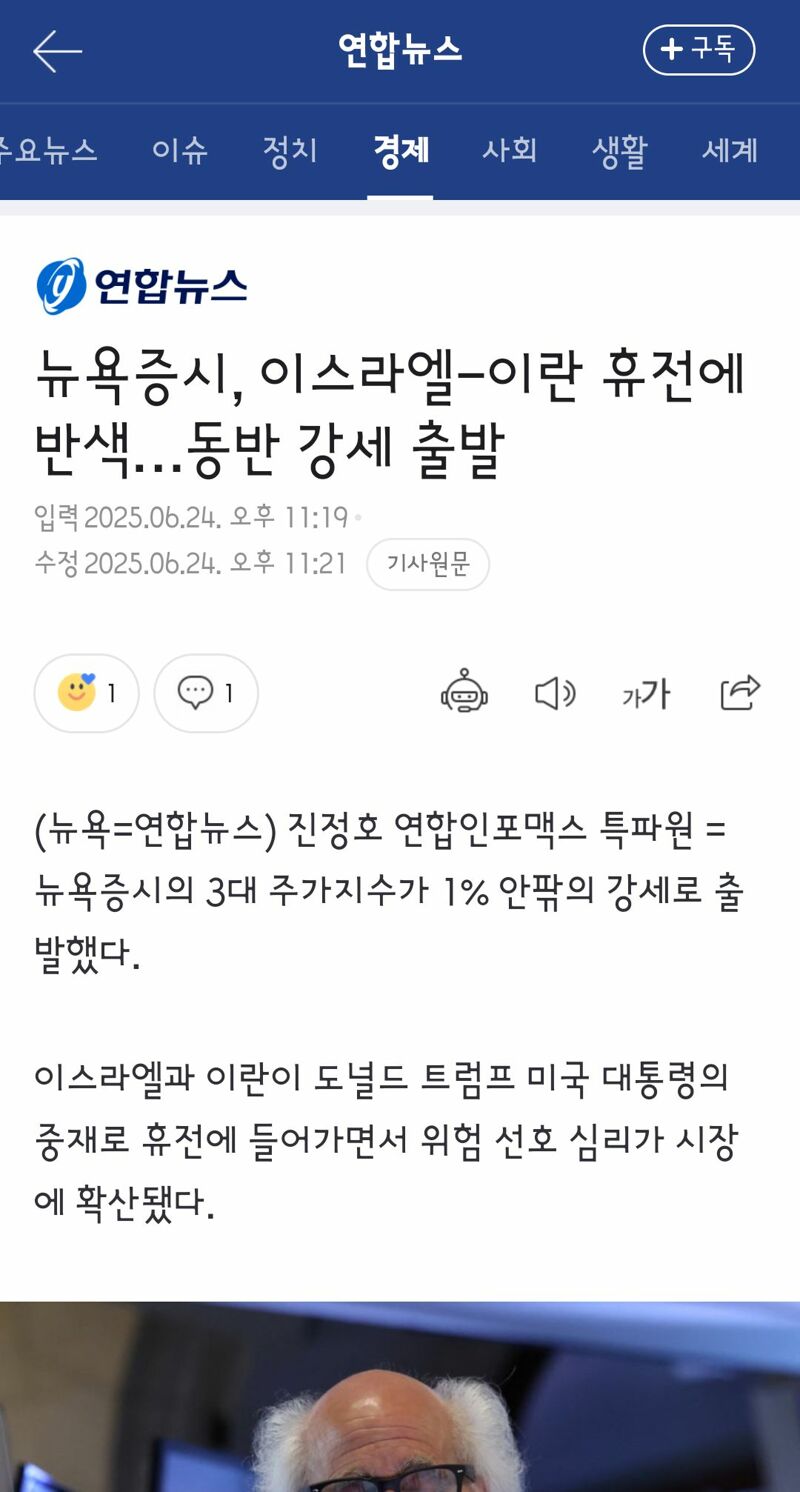Screen dimensions: 800x1492
Task: Select the 경제 tab
Action: pos(400,151)
